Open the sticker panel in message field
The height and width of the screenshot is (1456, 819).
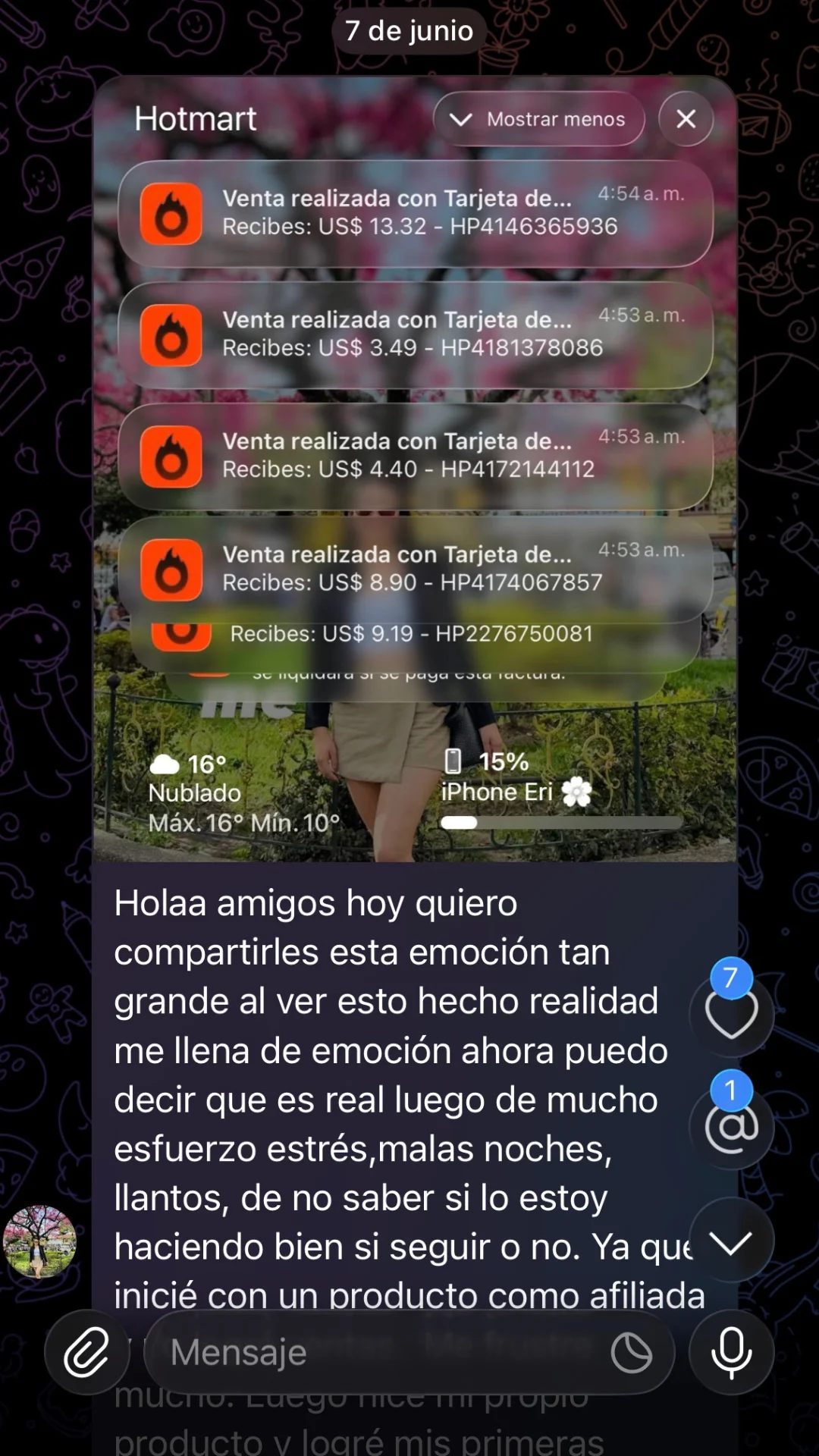click(631, 1354)
